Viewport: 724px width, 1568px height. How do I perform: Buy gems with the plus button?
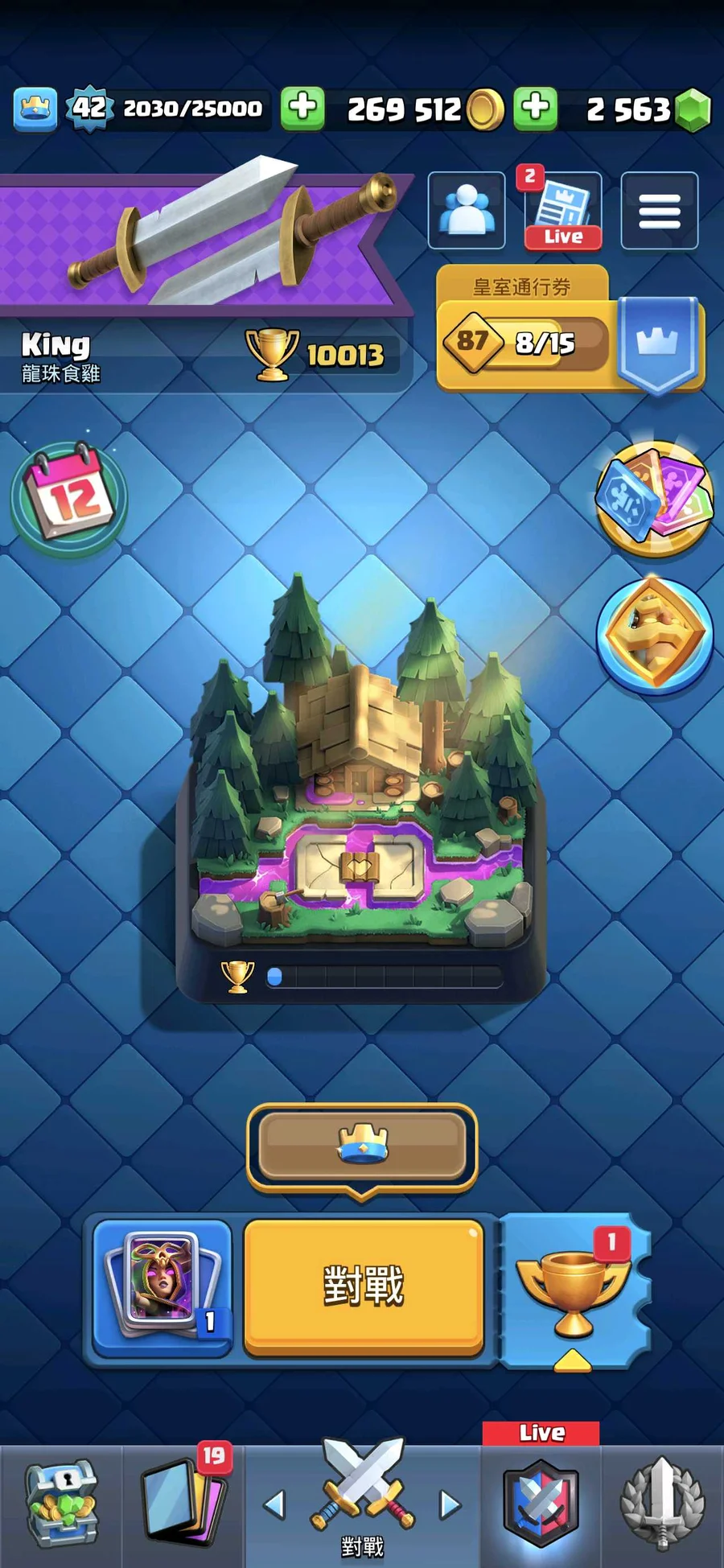coord(536,108)
